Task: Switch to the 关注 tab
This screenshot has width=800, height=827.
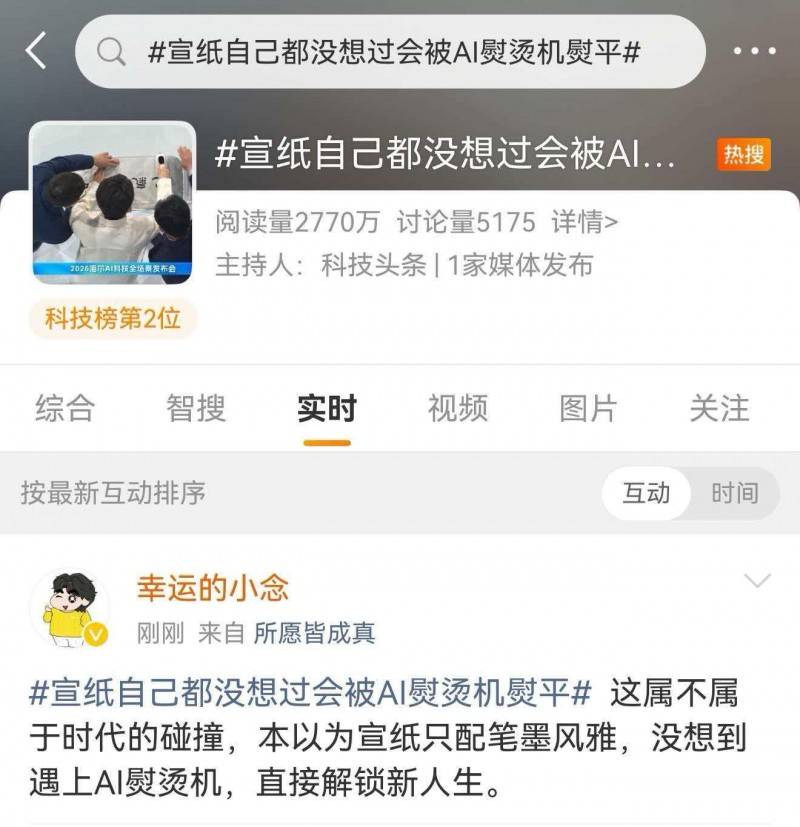Action: pyautogui.click(x=719, y=408)
